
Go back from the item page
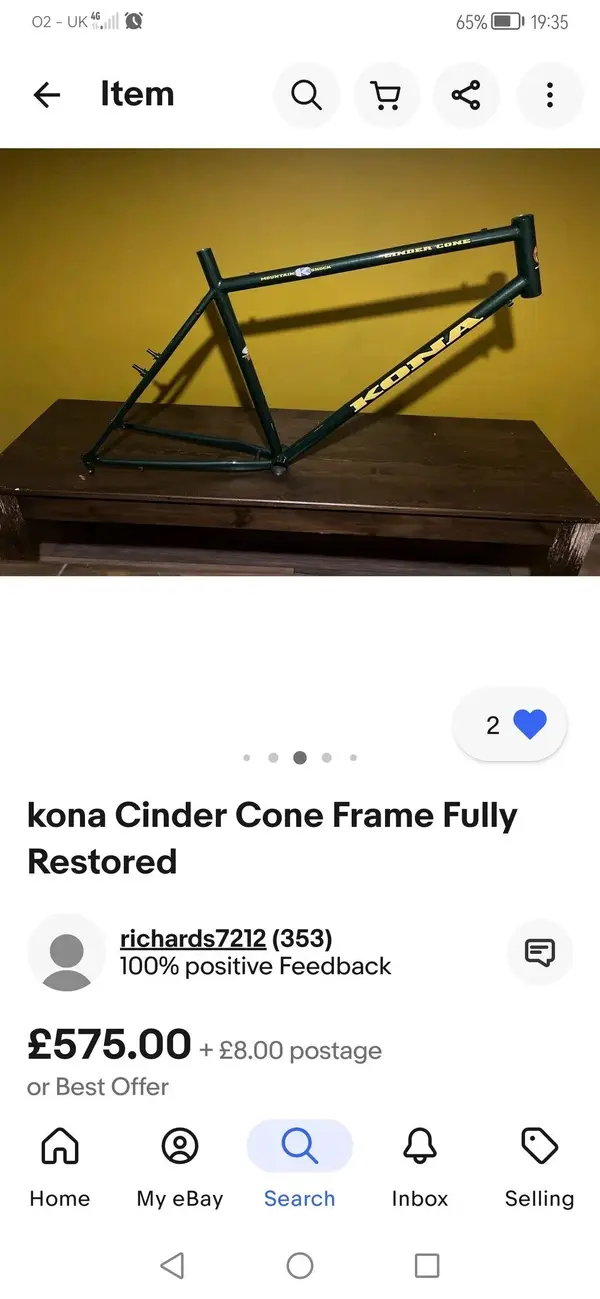click(47, 95)
